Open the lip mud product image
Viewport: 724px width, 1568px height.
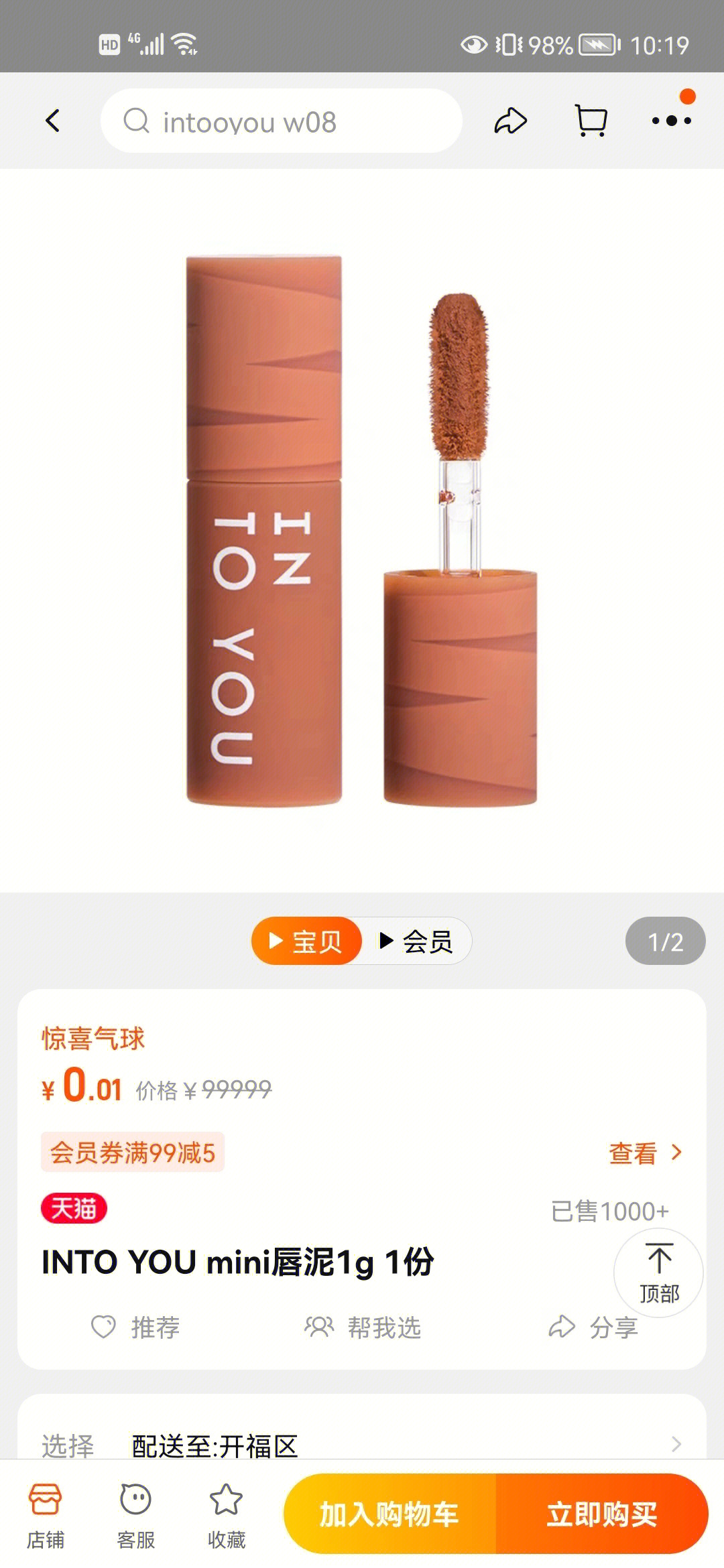(362, 529)
